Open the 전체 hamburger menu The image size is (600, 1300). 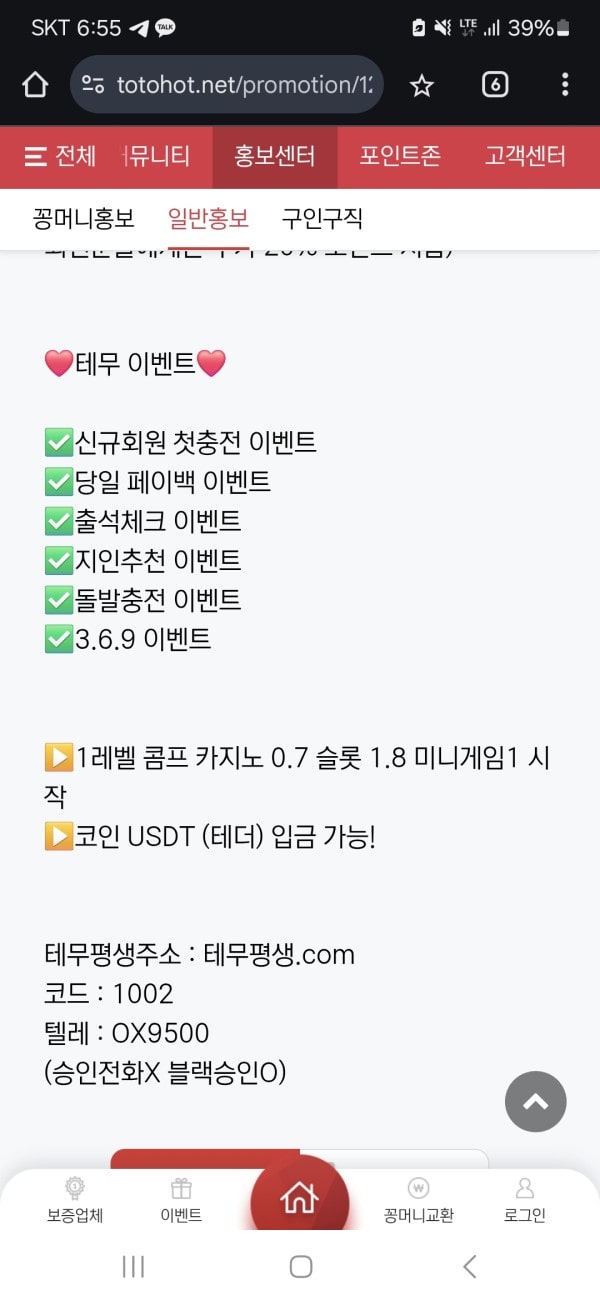tap(60, 157)
